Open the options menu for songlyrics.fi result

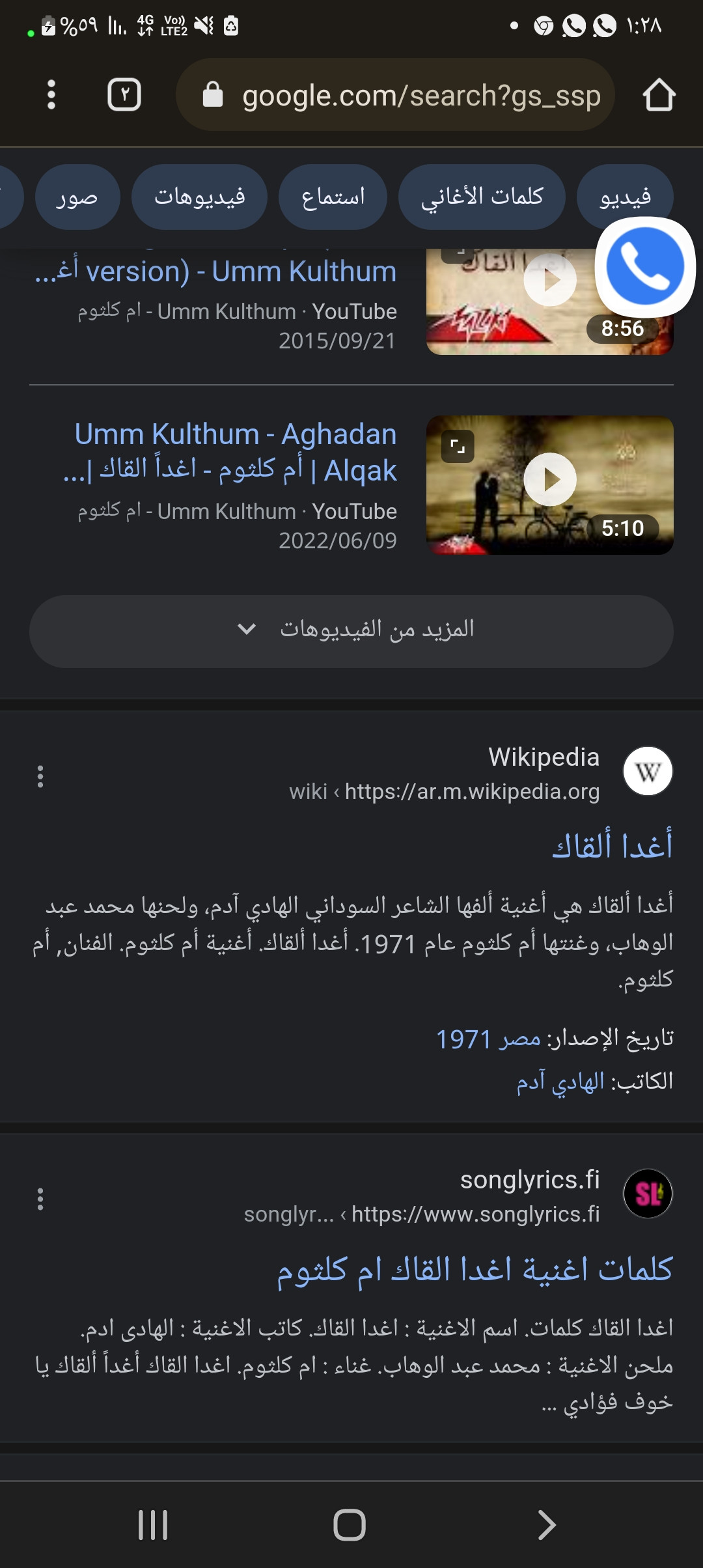click(40, 1199)
